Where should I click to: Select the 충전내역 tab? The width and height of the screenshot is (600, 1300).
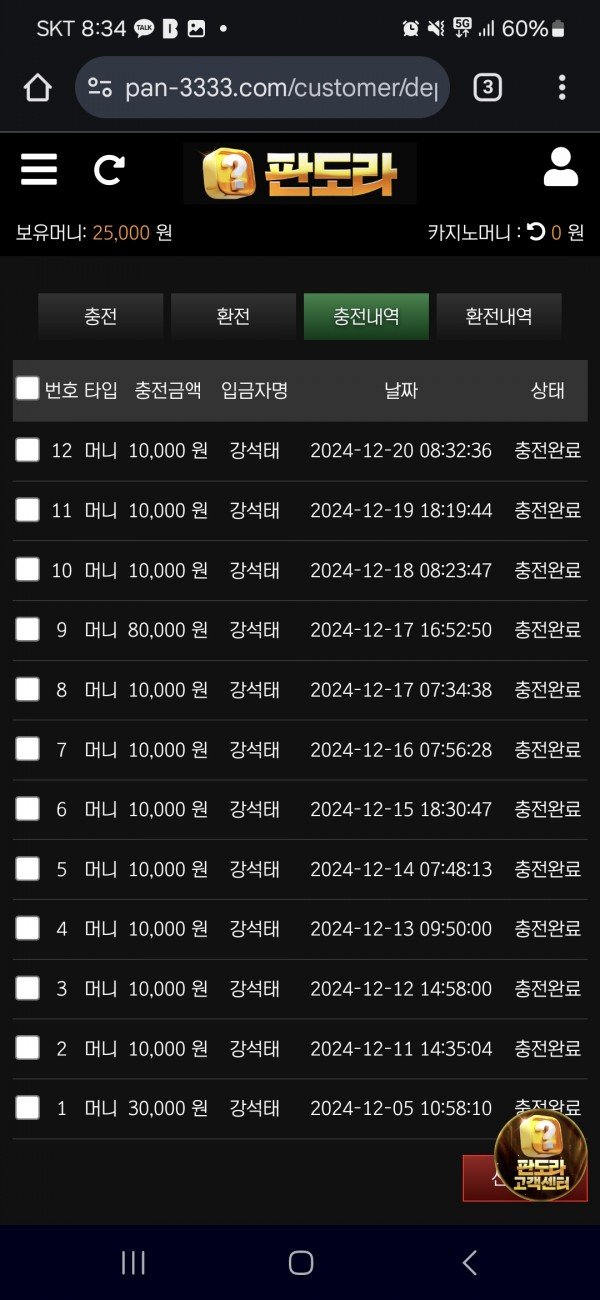366,317
